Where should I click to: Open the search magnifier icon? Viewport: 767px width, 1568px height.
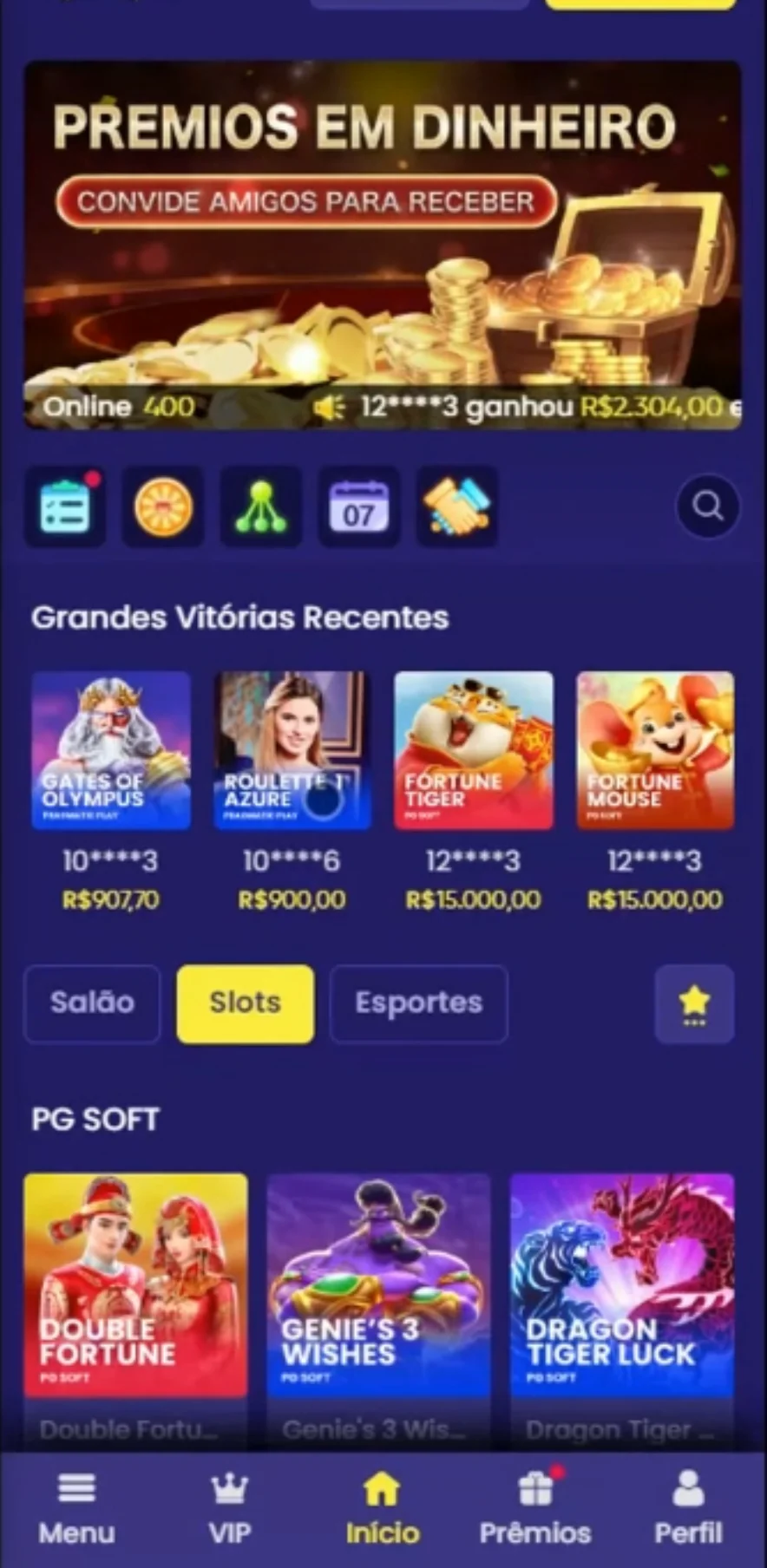click(707, 506)
